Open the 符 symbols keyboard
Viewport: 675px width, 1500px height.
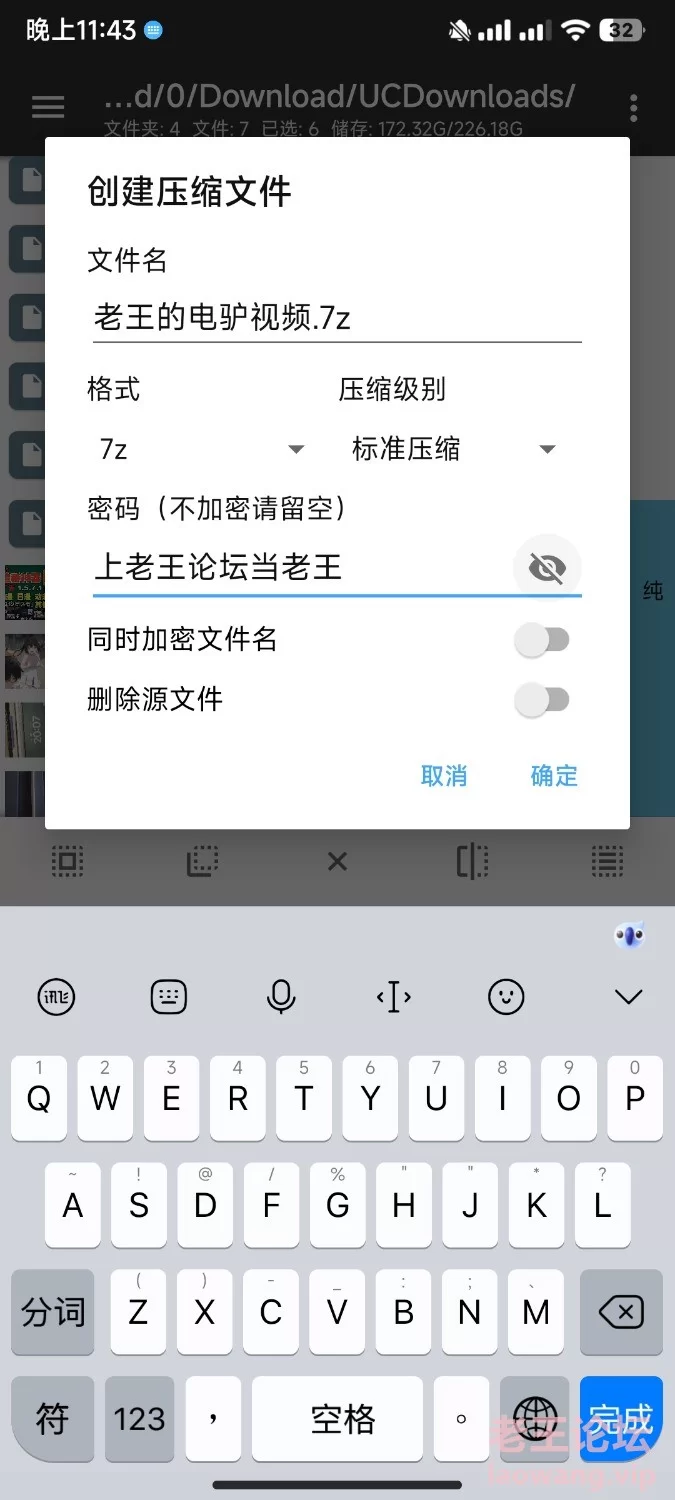52,1418
